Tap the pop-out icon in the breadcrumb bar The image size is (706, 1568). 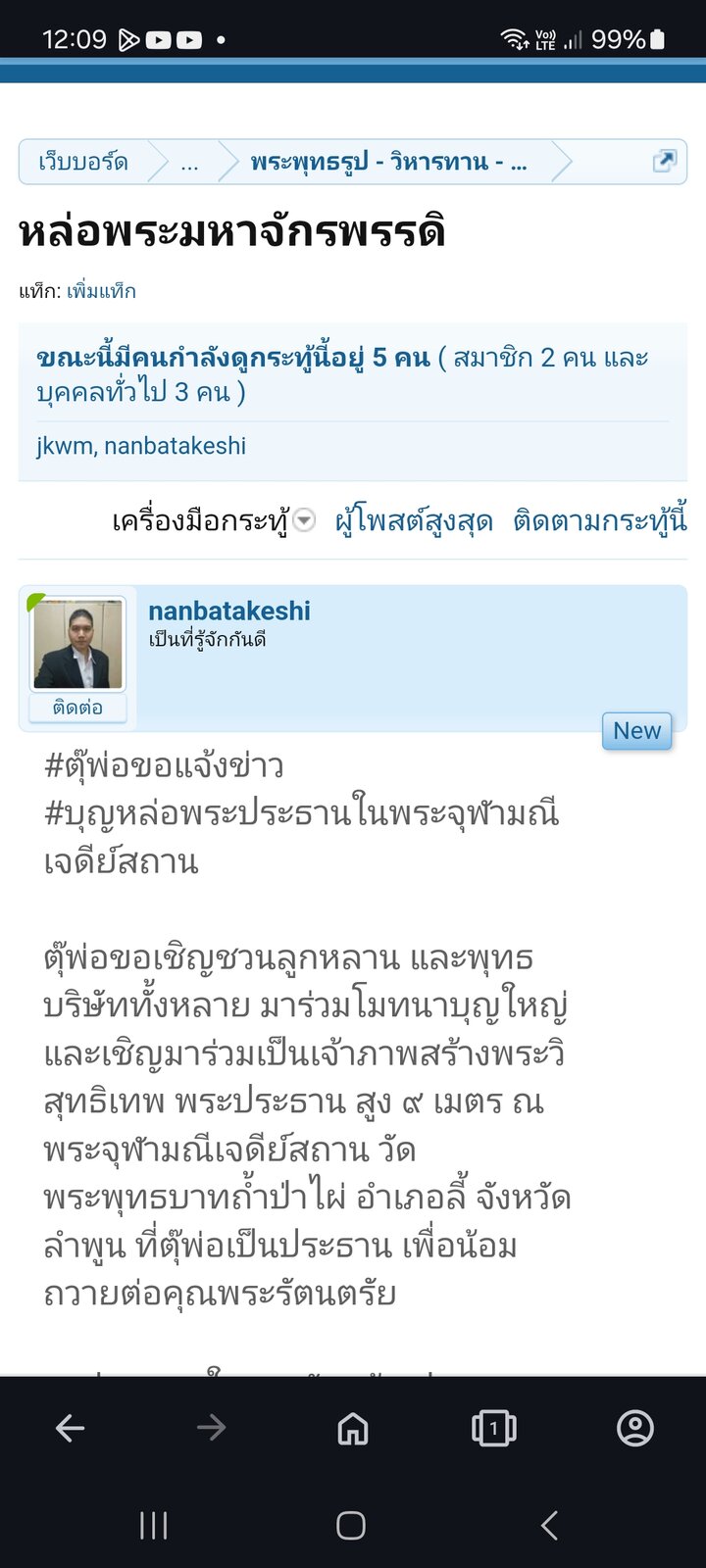click(665, 161)
